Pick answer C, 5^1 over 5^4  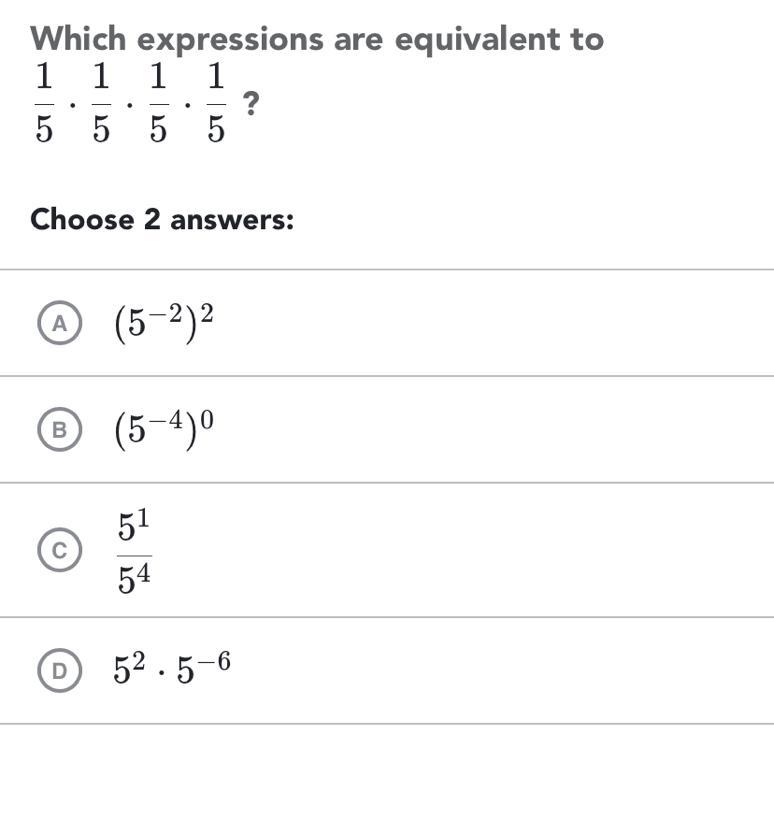point(60,551)
